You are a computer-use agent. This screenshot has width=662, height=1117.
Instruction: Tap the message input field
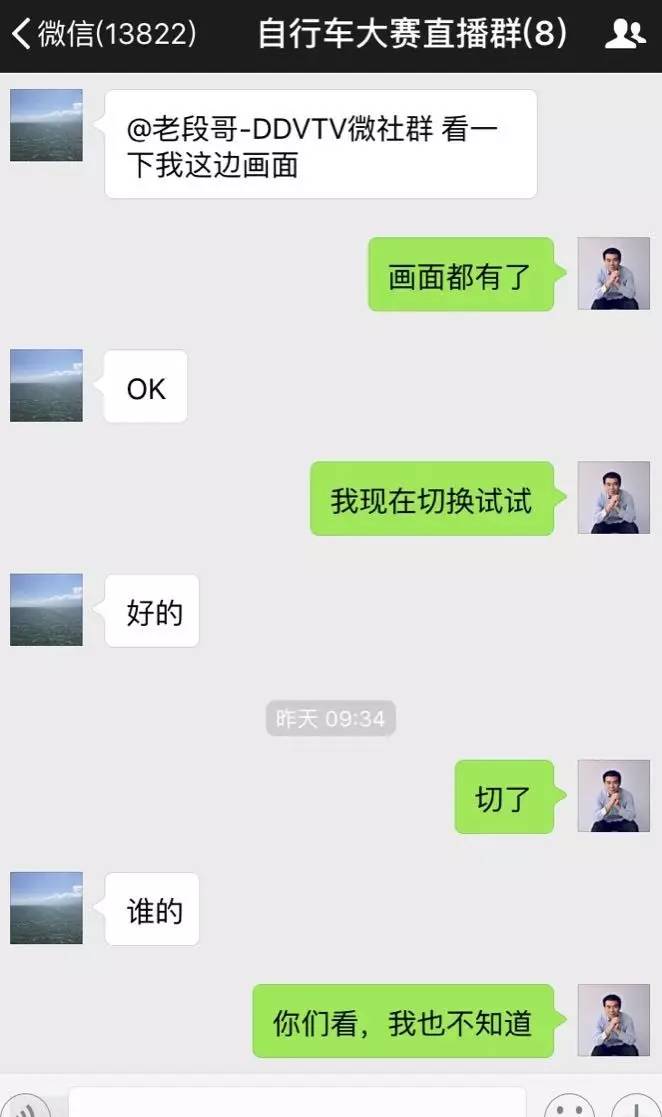pyautogui.click(x=297, y=1104)
